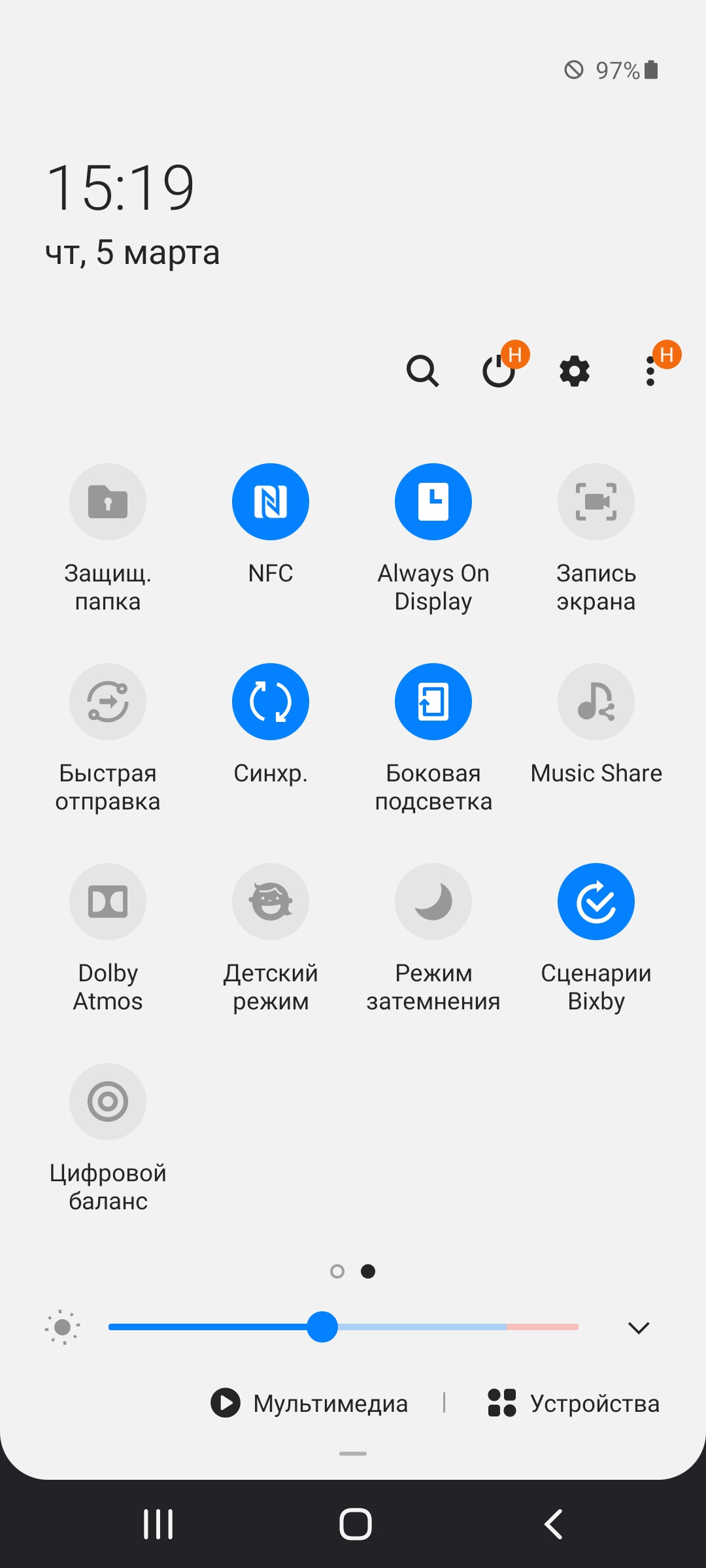Screen dimensions: 706x1568
Task: Enable Быстрая отправка
Action: click(108, 702)
